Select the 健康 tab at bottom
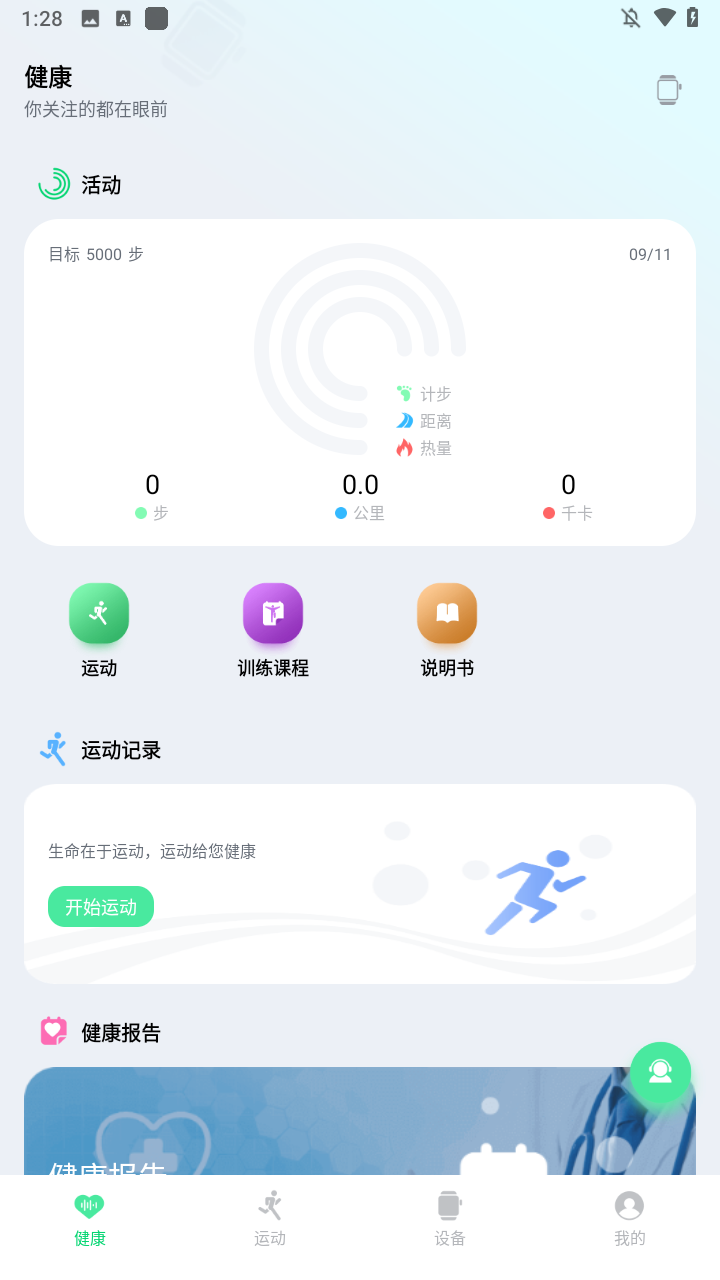This screenshot has height=1280, width=720. (x=90, y=1216)
